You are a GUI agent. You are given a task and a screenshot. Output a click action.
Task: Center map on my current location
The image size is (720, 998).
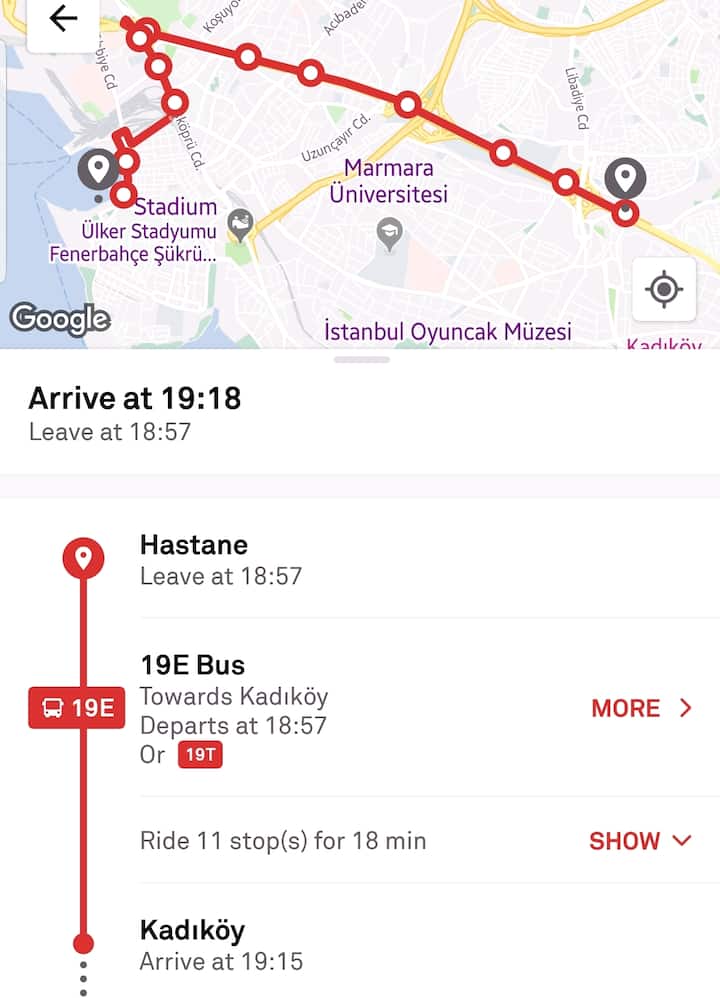click(x=663, y=290)
